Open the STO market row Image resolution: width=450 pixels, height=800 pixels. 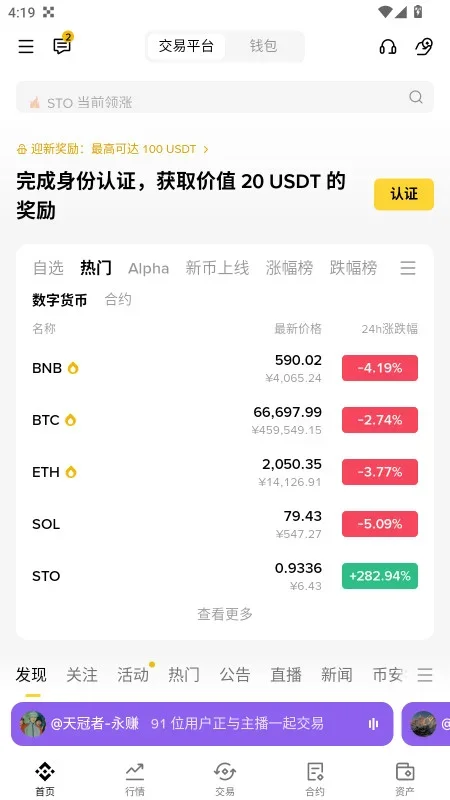(224, 576)
